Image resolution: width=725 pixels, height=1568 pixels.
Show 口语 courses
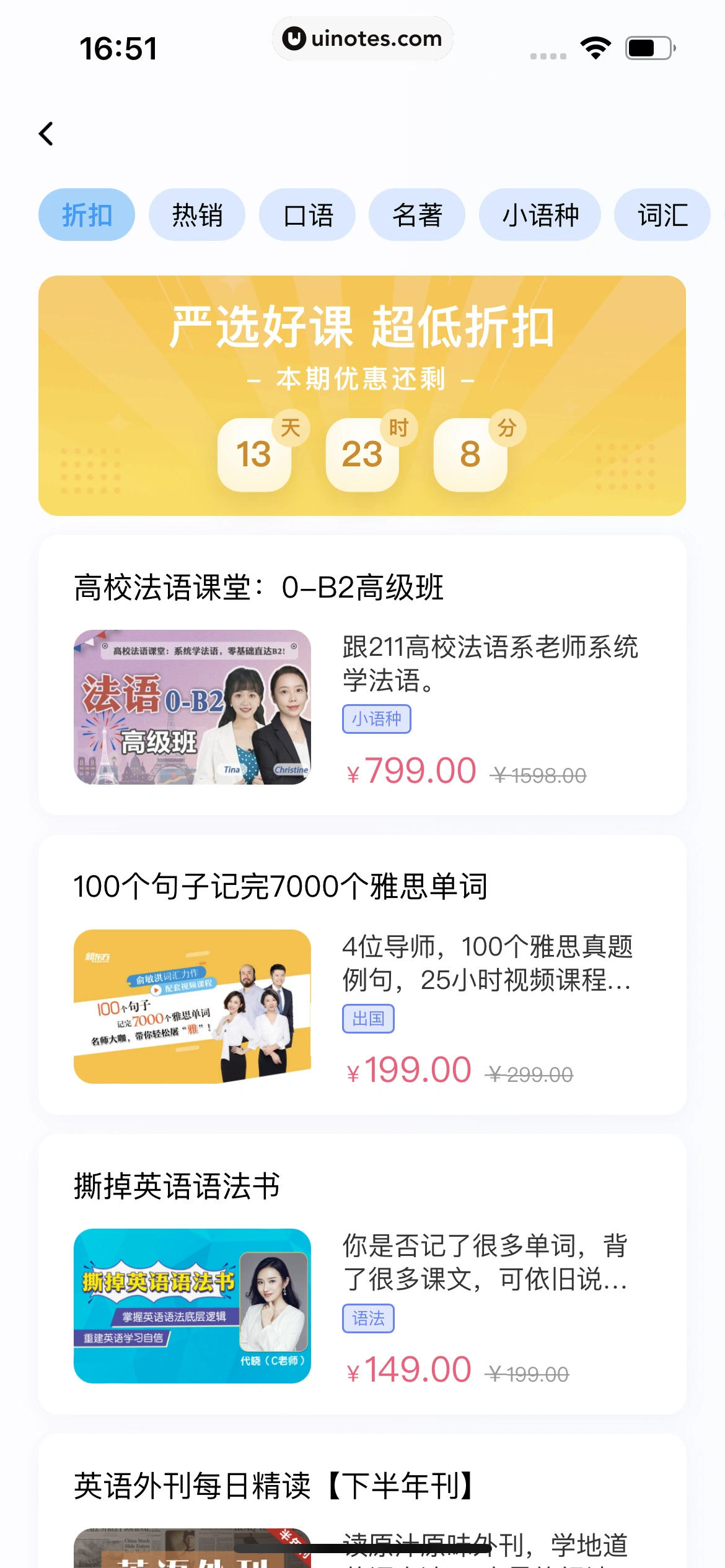[307, 215]
